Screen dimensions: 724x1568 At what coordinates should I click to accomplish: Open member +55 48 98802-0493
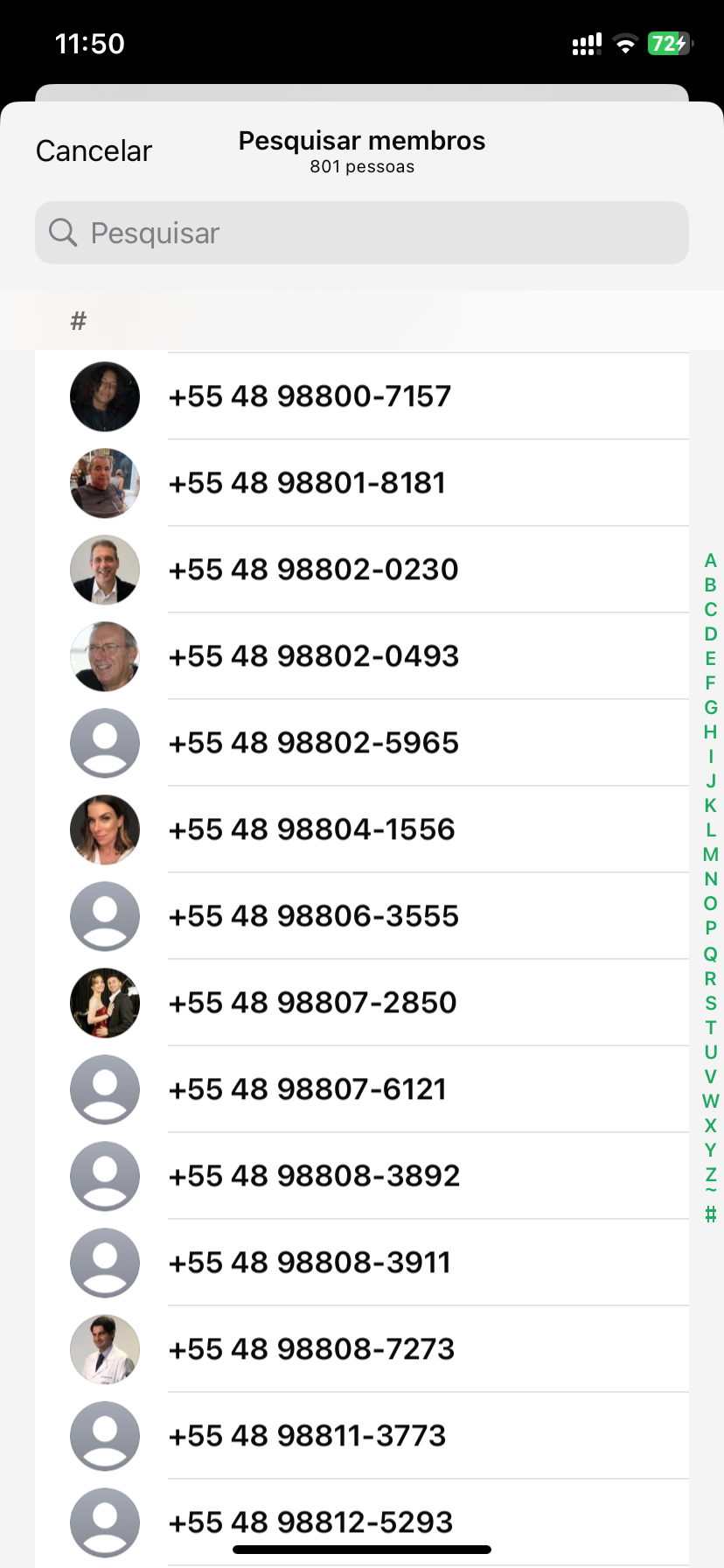362,656
